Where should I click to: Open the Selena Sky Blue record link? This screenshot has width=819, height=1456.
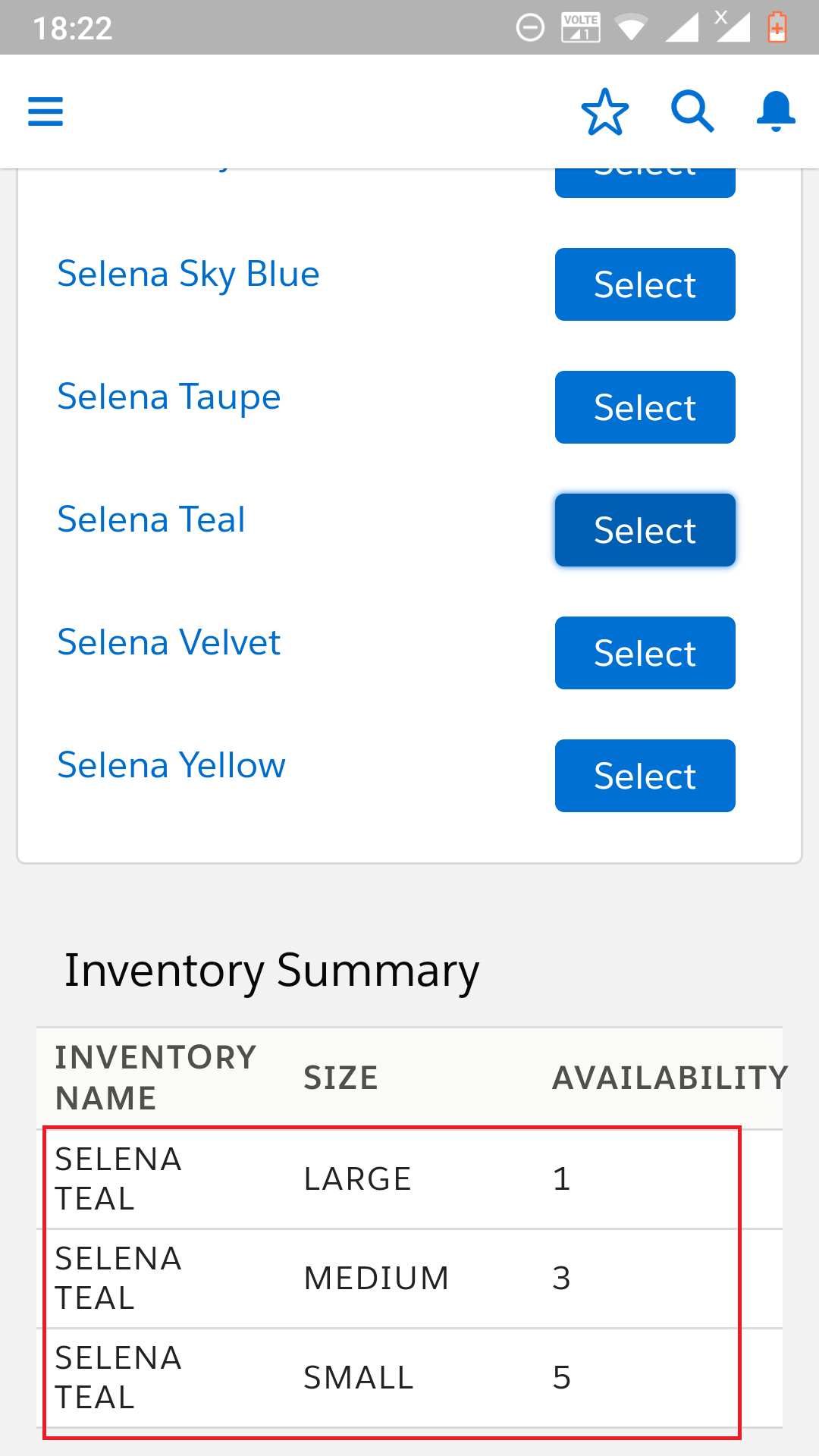[188, 275]
